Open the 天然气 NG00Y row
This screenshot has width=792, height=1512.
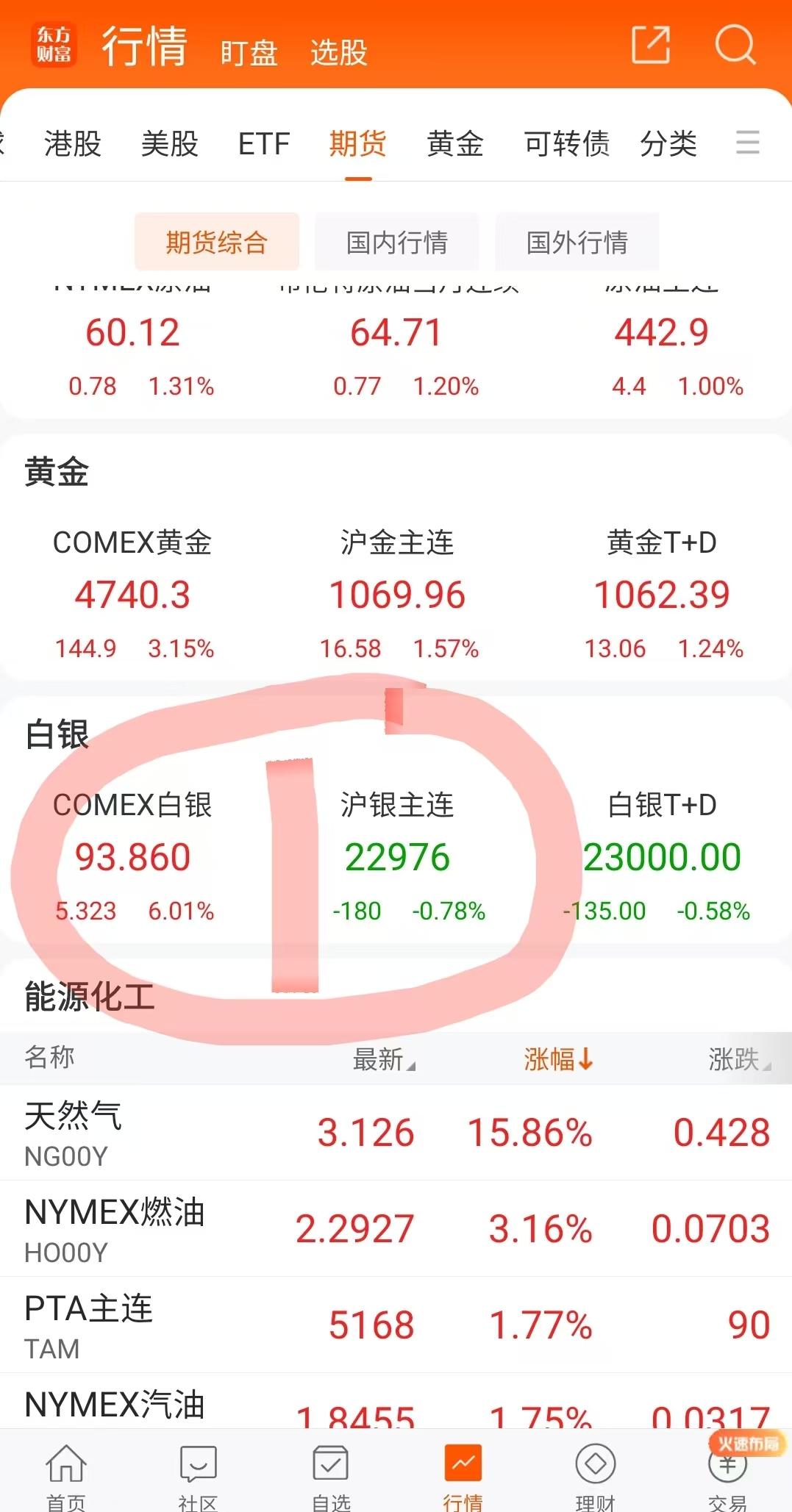pos(396,1133)
